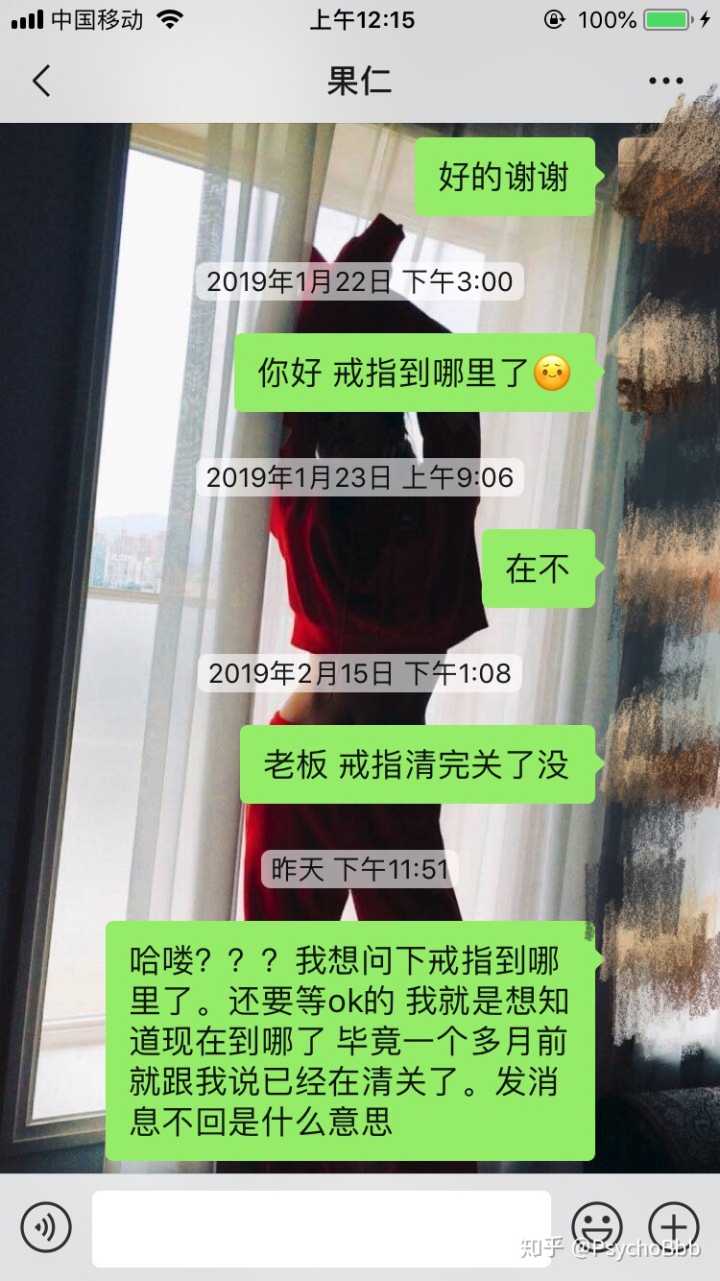Switch to voice message input
This screenshot has width=720, height=1281.
click(46, 1227)
